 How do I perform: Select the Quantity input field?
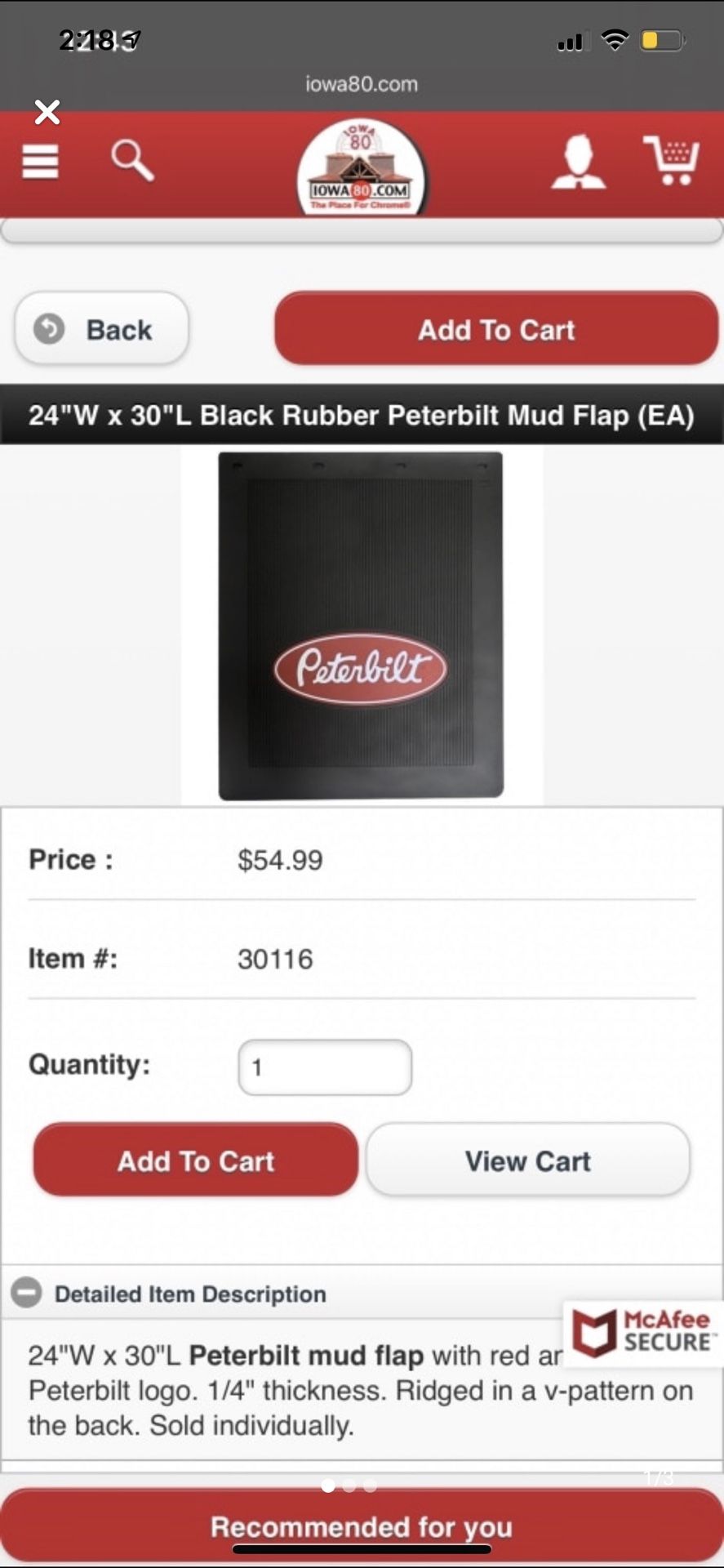click(324, 1067)
